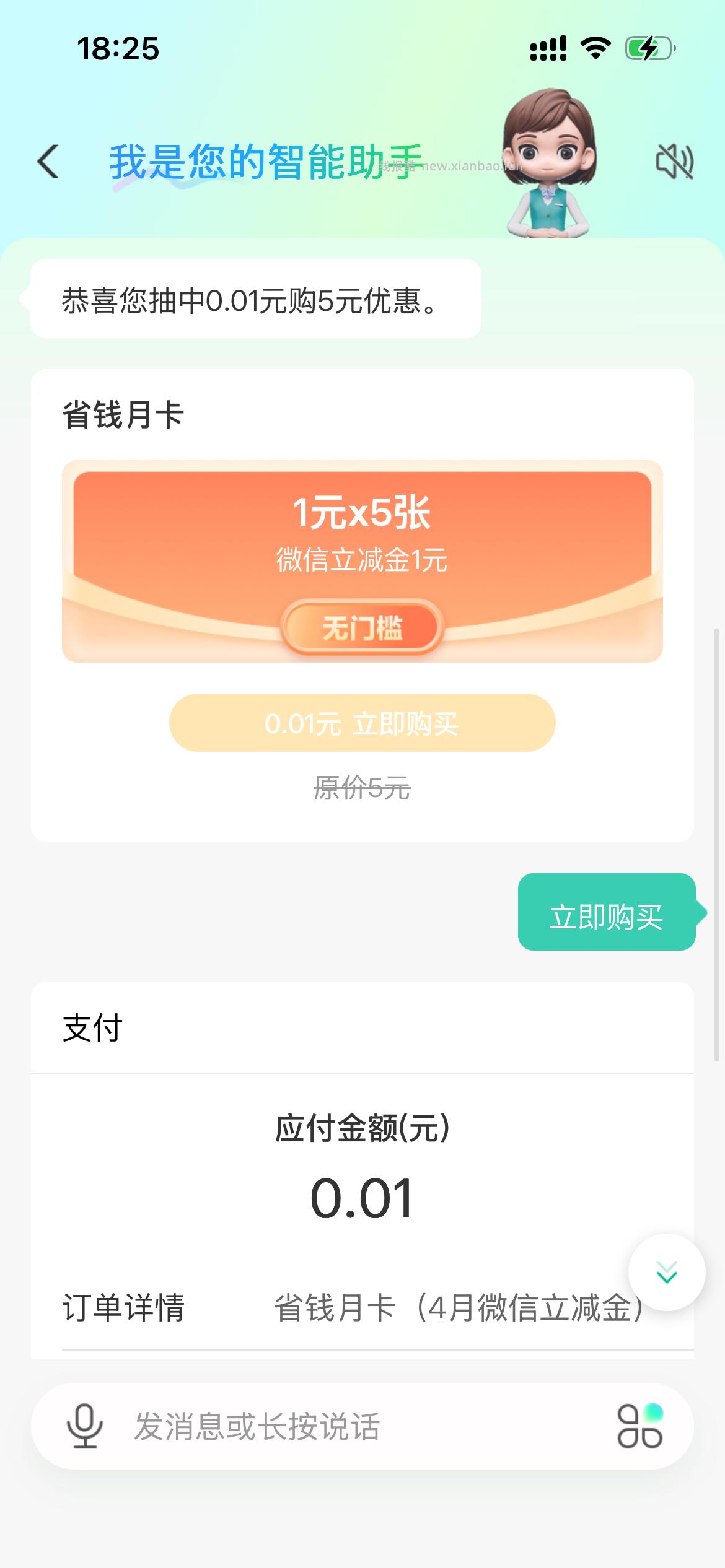725x1568 pixels.
Task: Tap the back arrow to exit chat
Action: tap(48, 161)
